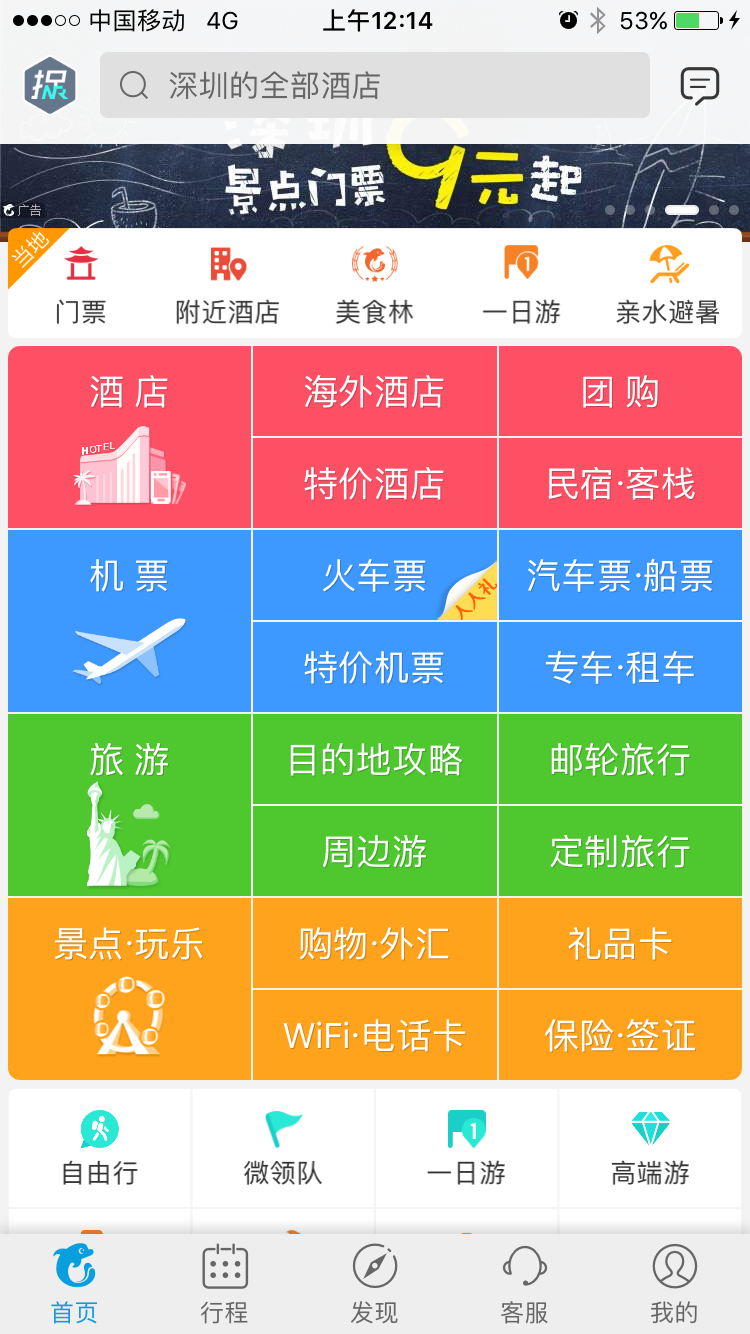
Task: Go to the 我的 profile tab
Action: (674, 1285)
